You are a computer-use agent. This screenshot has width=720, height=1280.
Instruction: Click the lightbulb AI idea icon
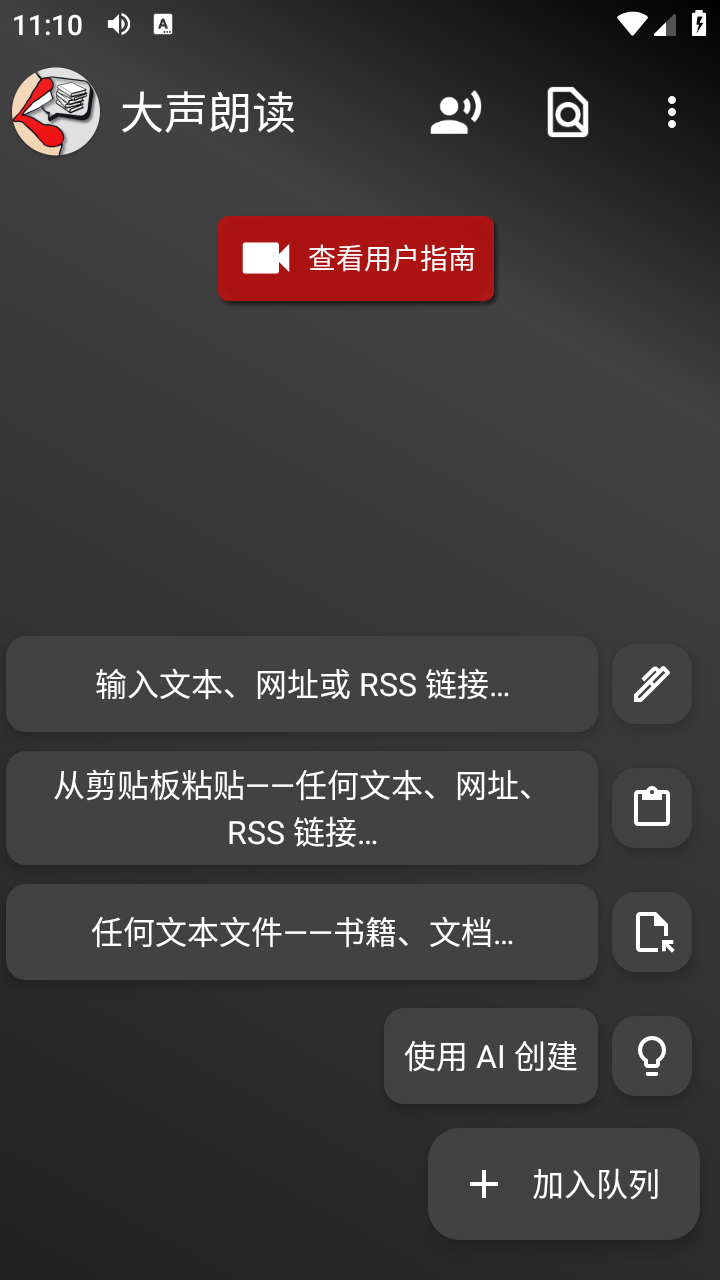pyautogui.click(x=651, y=1056)
